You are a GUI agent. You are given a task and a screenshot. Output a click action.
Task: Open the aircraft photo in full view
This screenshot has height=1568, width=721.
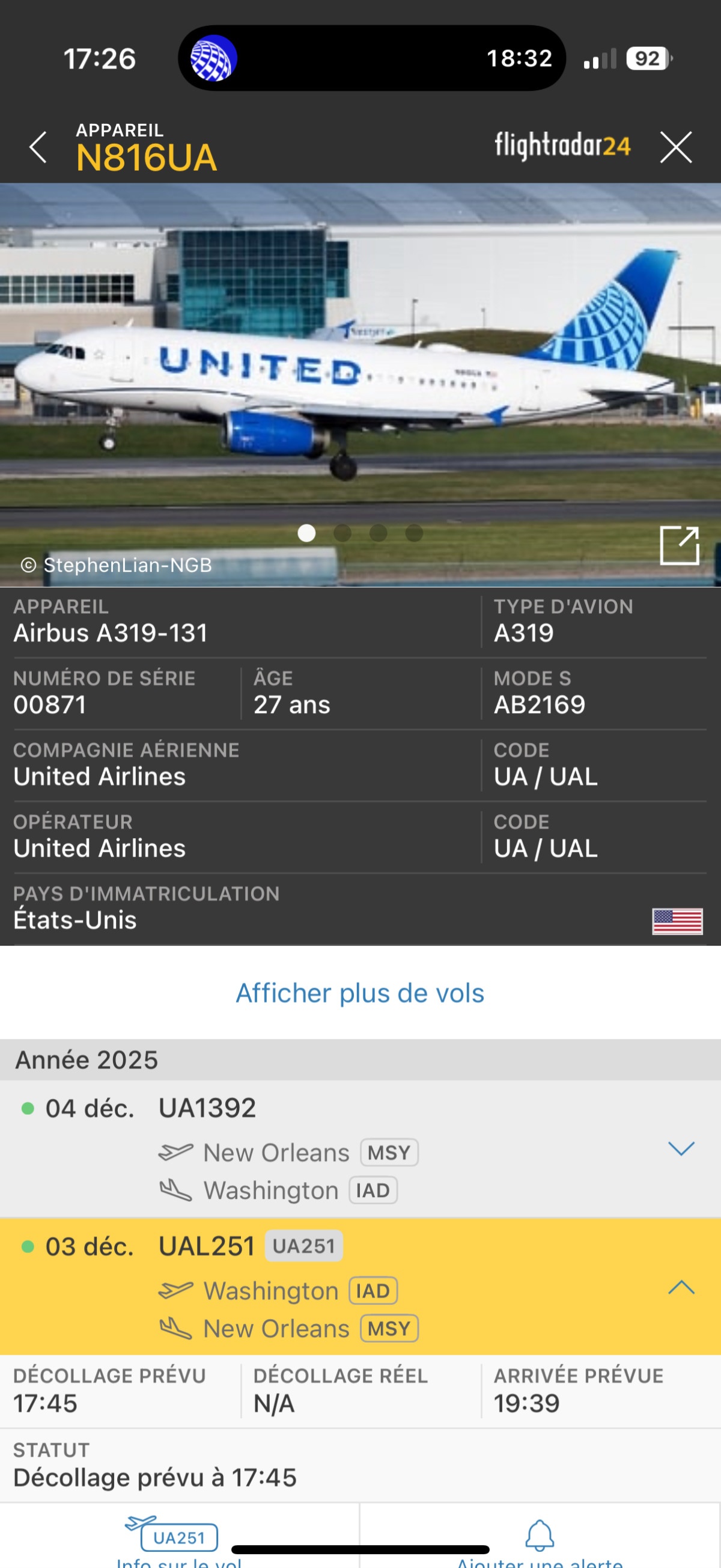point(679,545)
